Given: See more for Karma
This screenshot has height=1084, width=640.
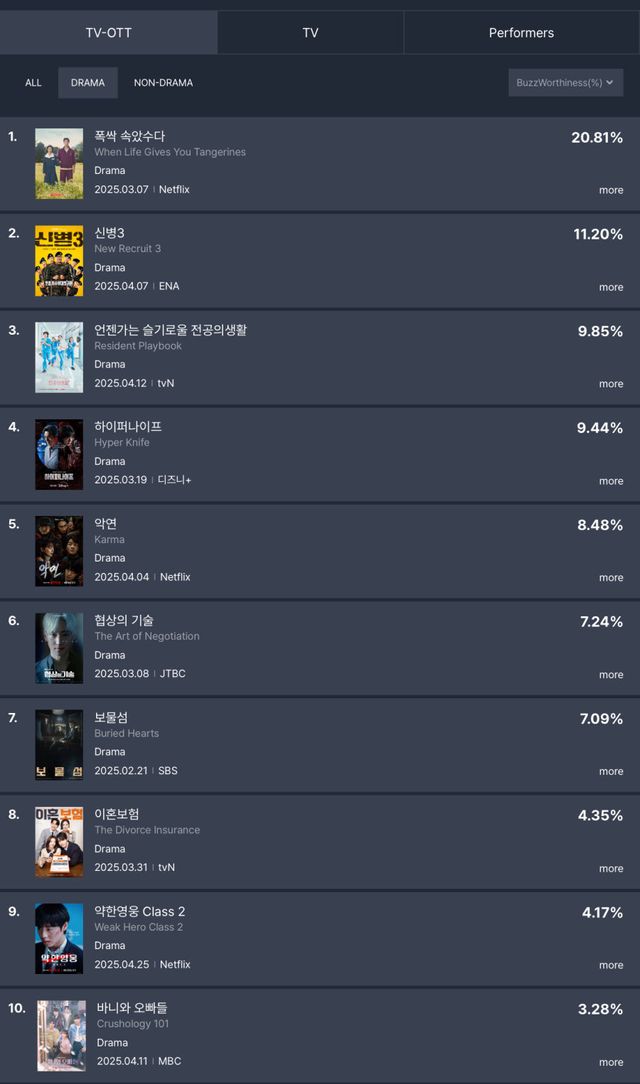Looking at the screenshot, I should [611, 578].
